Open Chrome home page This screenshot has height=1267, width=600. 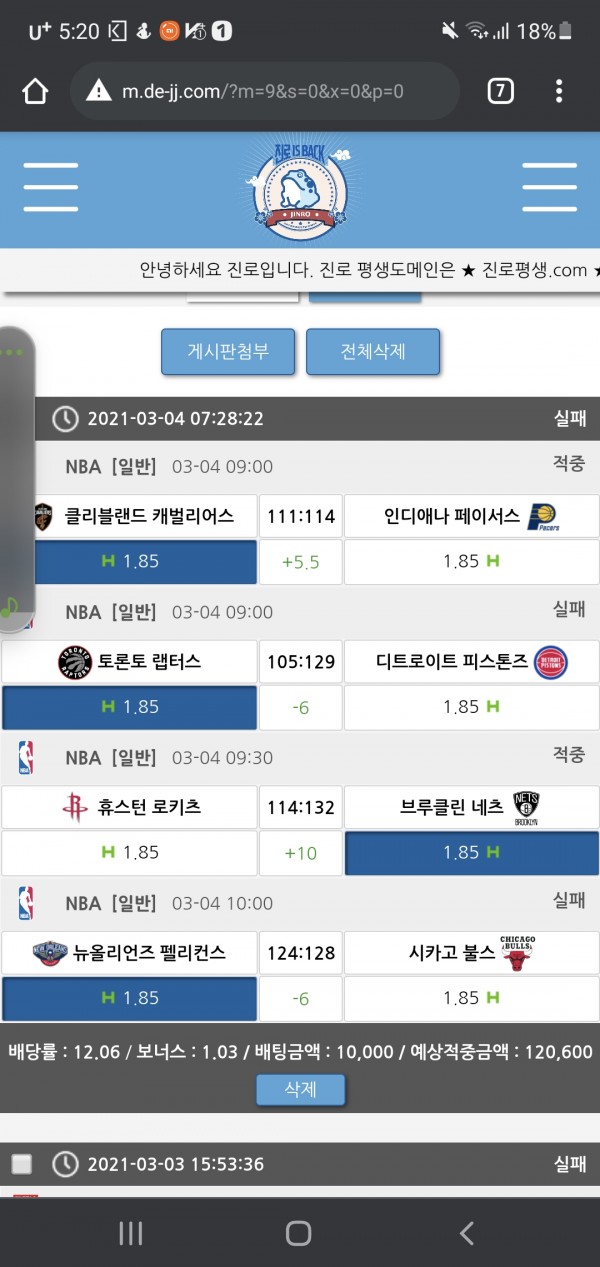(35, 92)
